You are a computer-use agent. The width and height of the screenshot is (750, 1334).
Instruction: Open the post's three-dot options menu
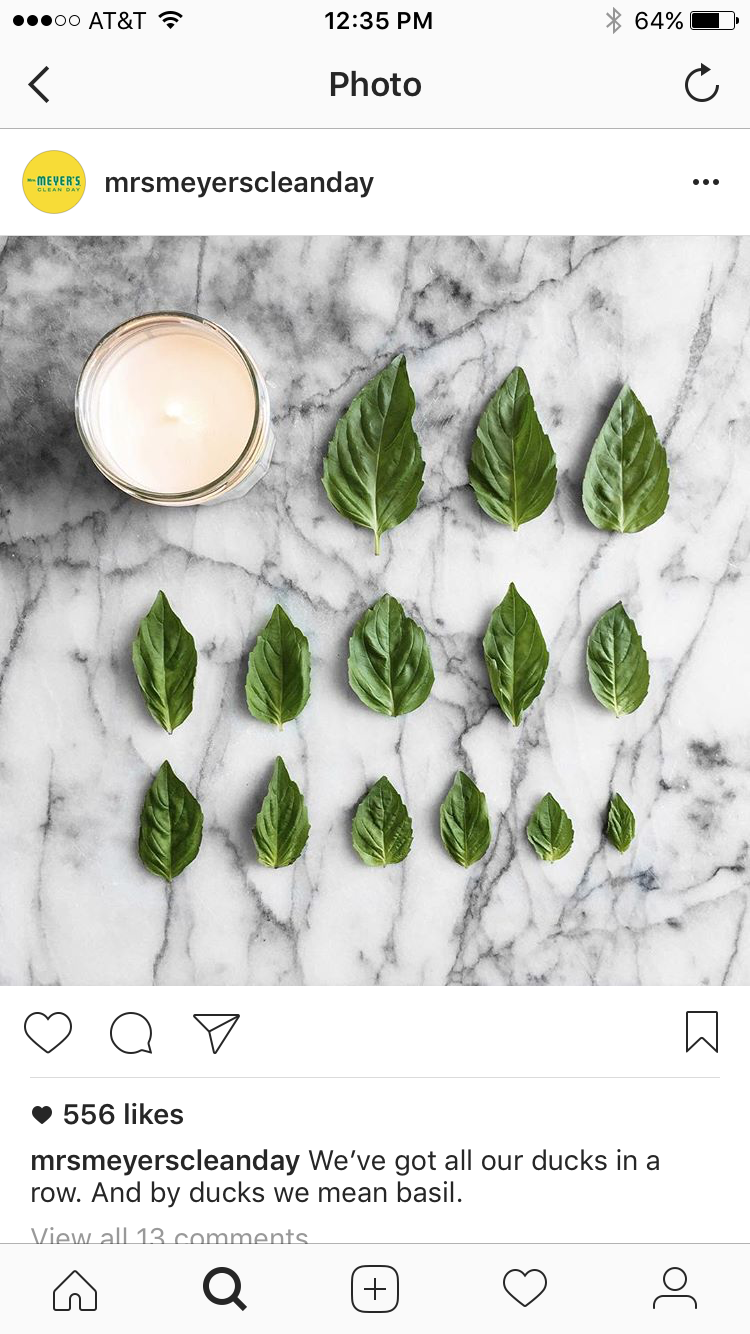pyautogui.click(x=706, y=182)
